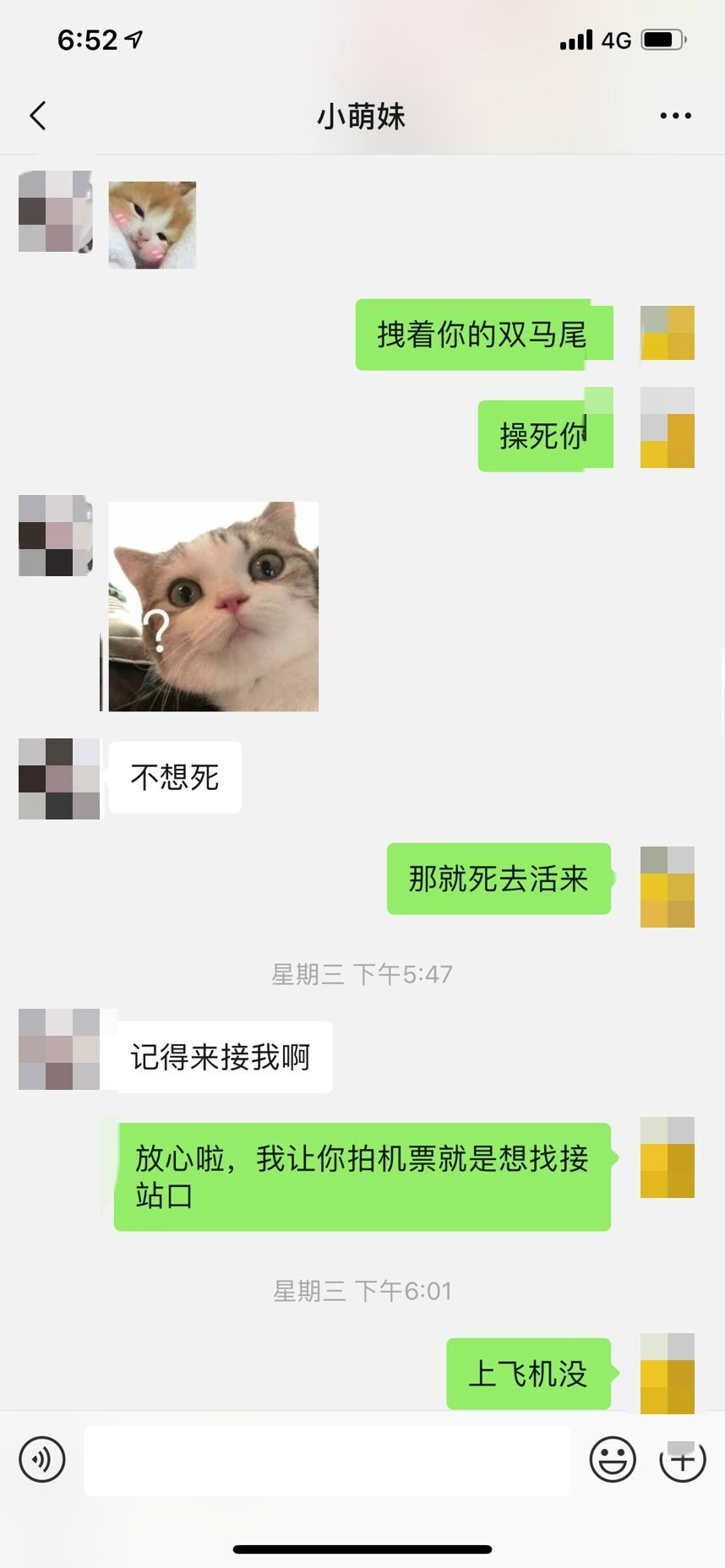Open the emoji sticker panel
The width and height of the screenshot is (725, 1568).
point(613,1459)
